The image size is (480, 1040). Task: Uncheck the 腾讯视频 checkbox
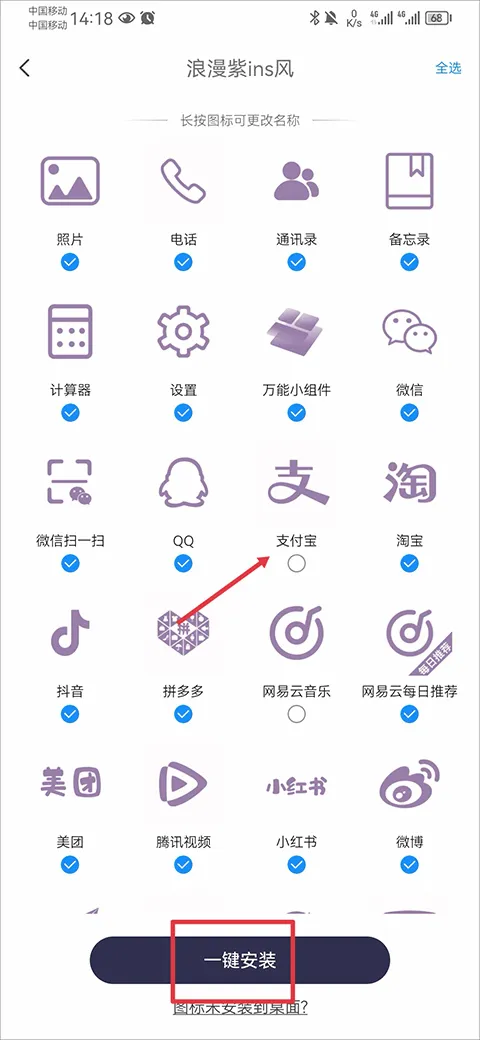(x=184, y=865)
